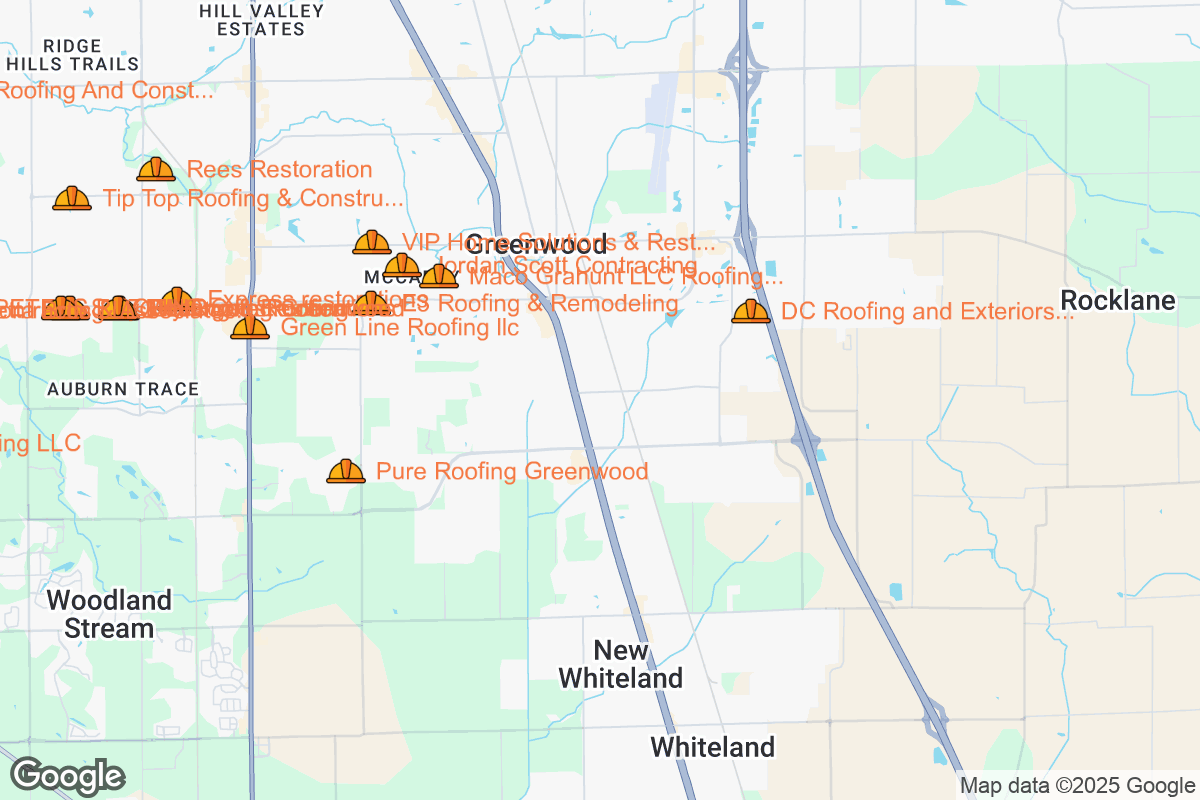Tap the VIP Home Solutions marker
Image resolution: width=1200 pixels, height=800 pixels.
pyautogui.click(x=372, y=243)
